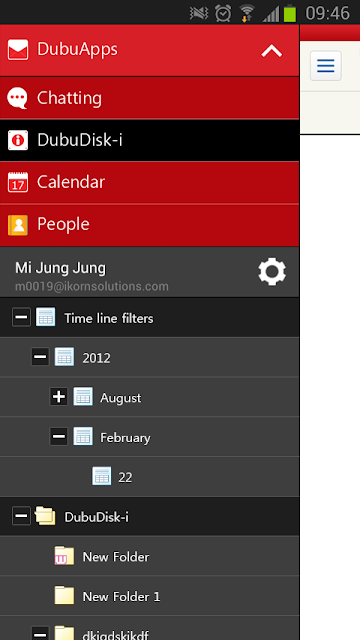This screenshot has width=360, height=640.
Task: Collapse the 2012 year node
Action: pyautogui.click(x=40, y=357)
